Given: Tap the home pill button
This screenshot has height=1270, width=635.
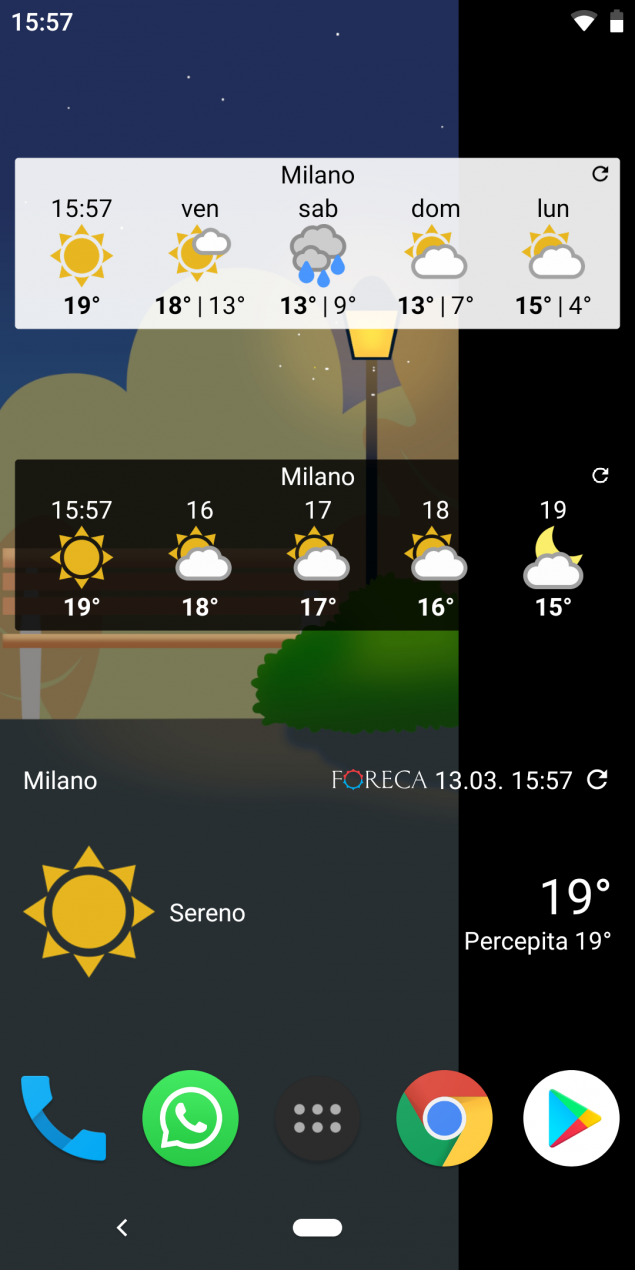Looking at the screenshot, I should [x=317, y=1227].
